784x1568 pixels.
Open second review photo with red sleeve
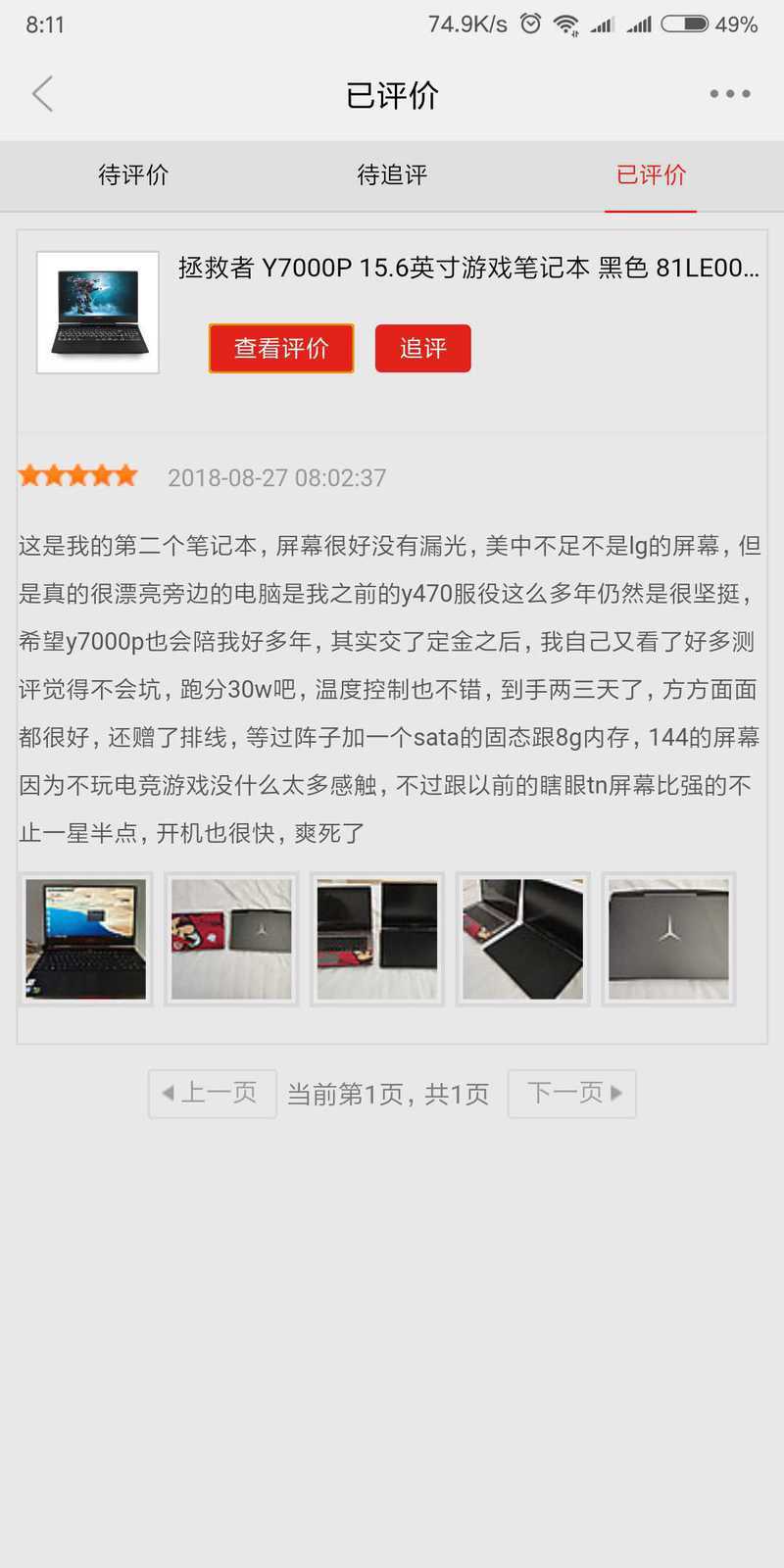point(231,939)
